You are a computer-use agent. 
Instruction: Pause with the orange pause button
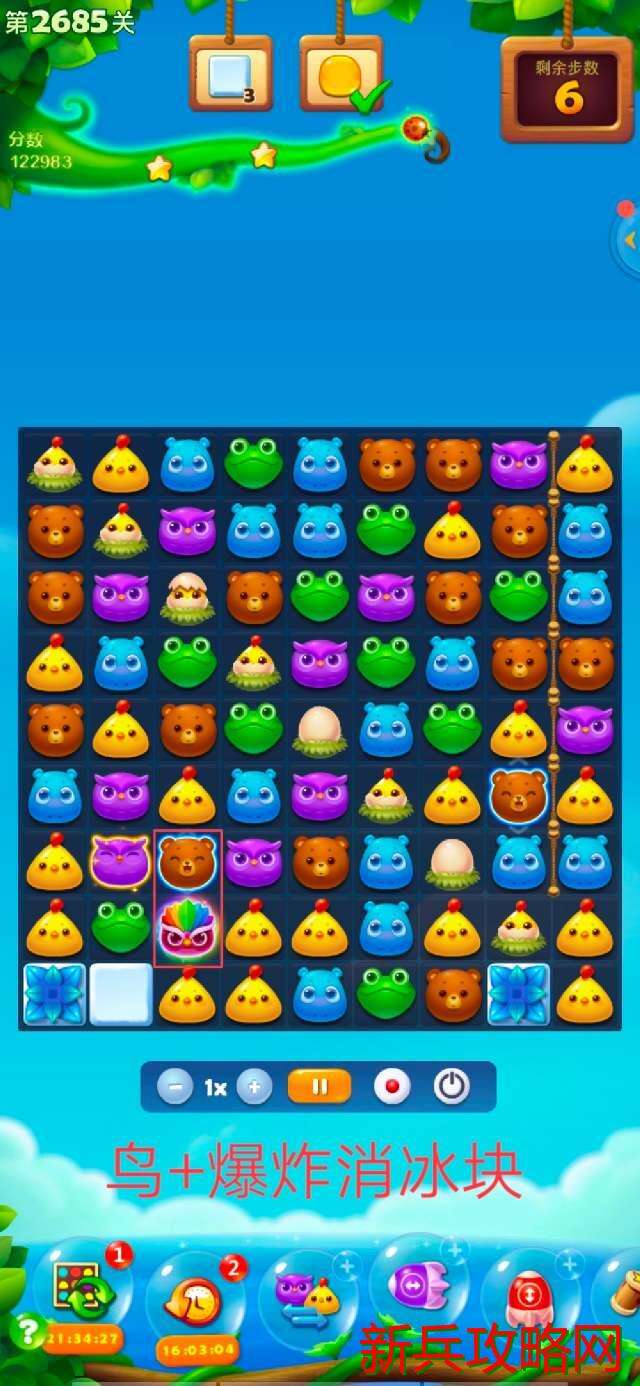[319, 1087]
